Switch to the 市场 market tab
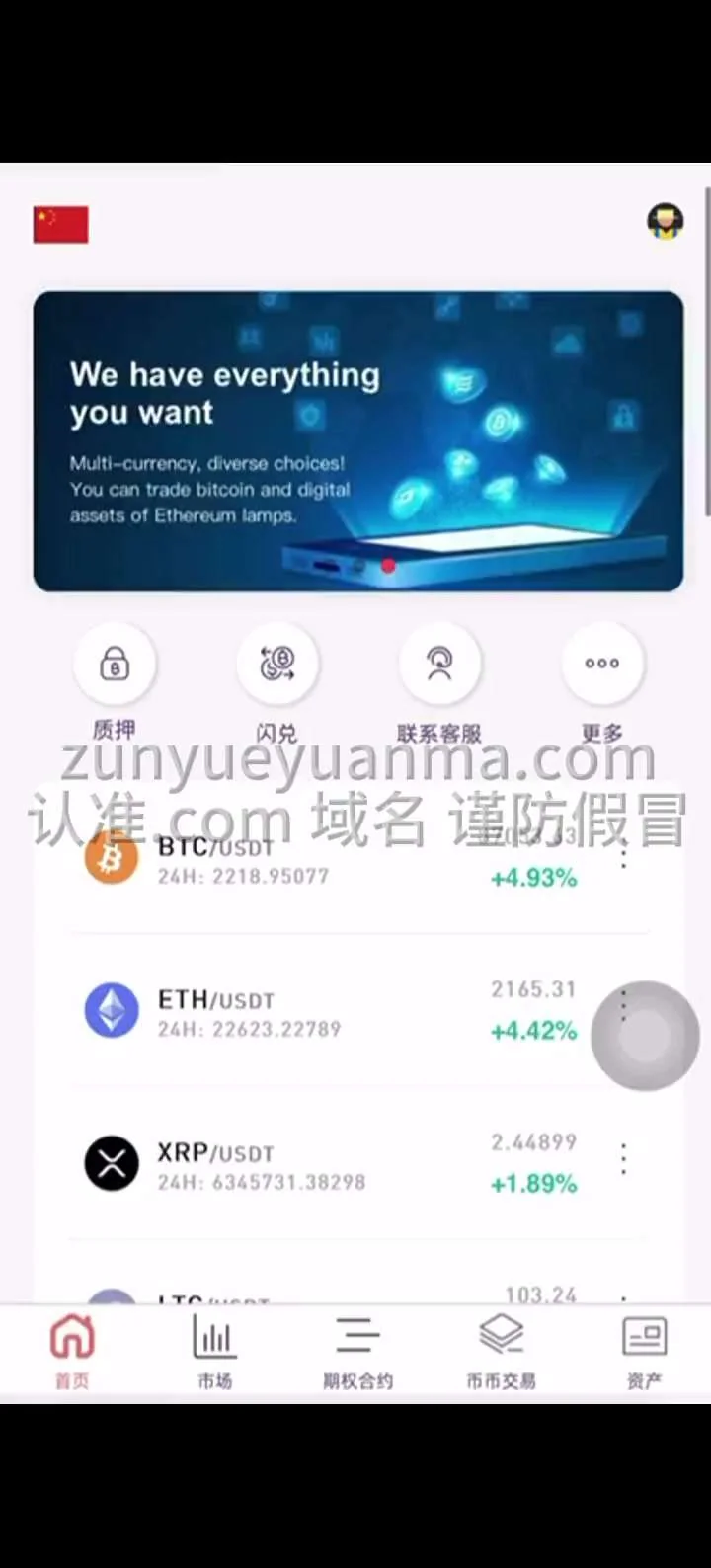 click(214, 1351)
